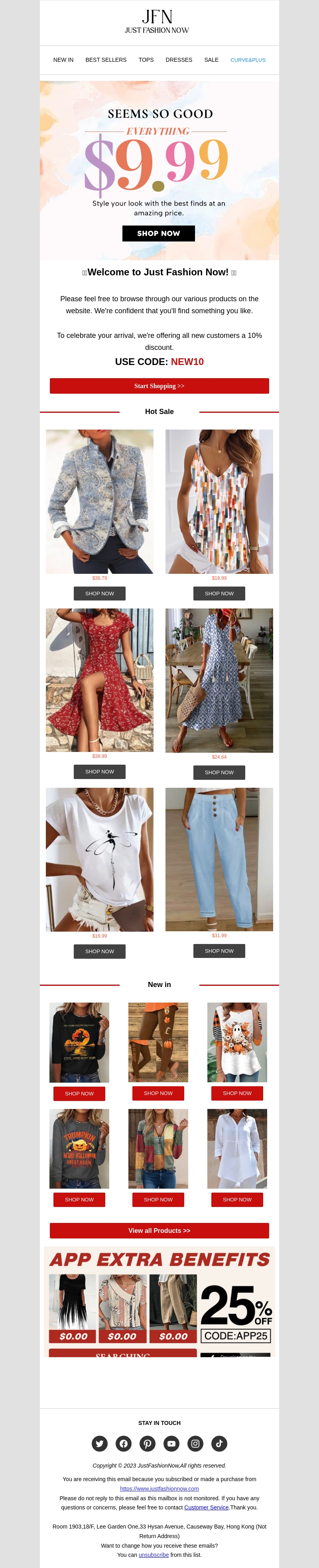Screen dimensions: 319x1568
Task: Visit the Instagram profile icon
Action: [x=195, y=1443]
